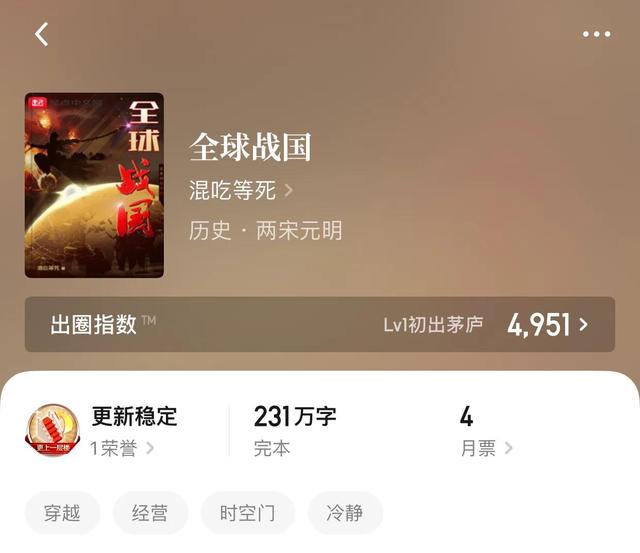The image size is (640, 553).
Task: Open the 月票 monthly tickets page
Action: point(486,448)
